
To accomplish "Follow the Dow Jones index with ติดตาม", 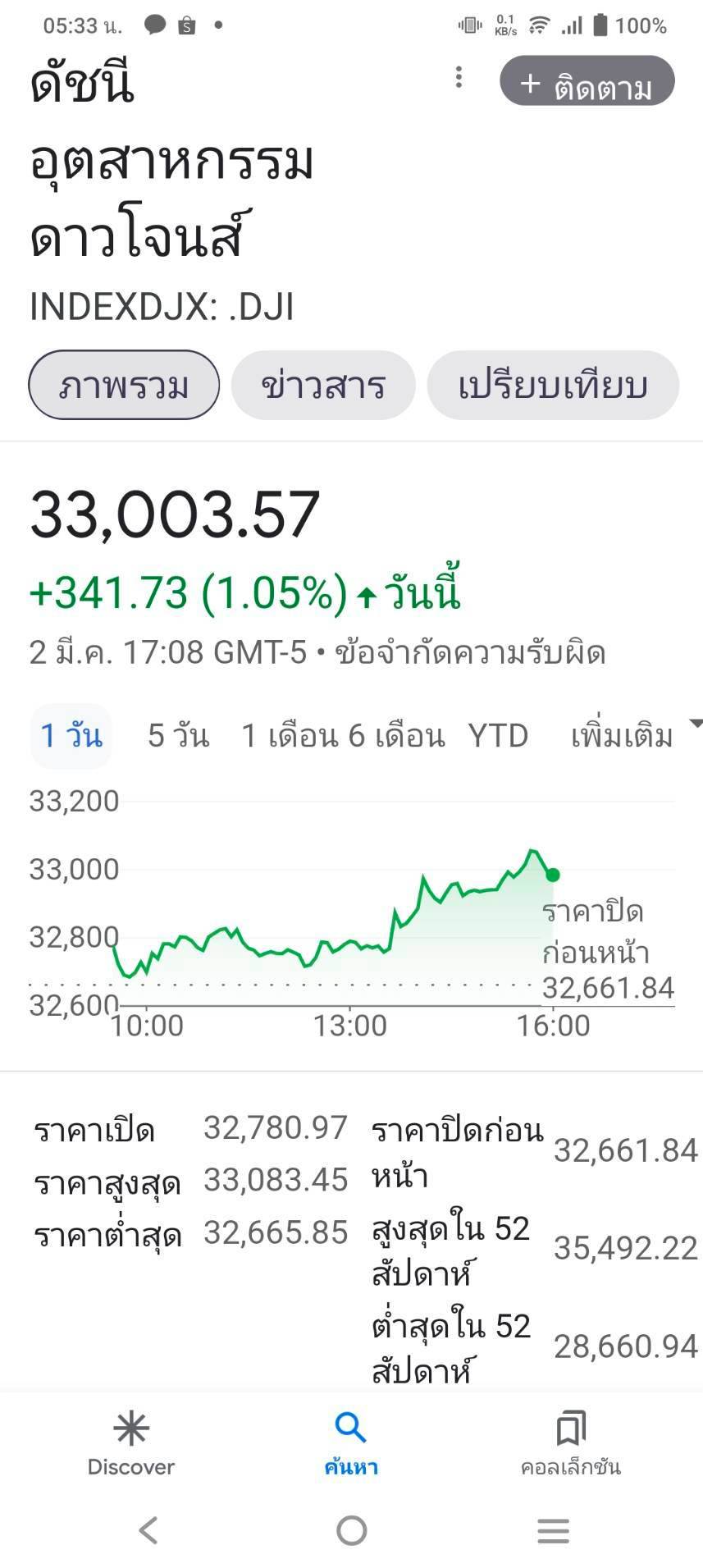I will tap(587, 81).
